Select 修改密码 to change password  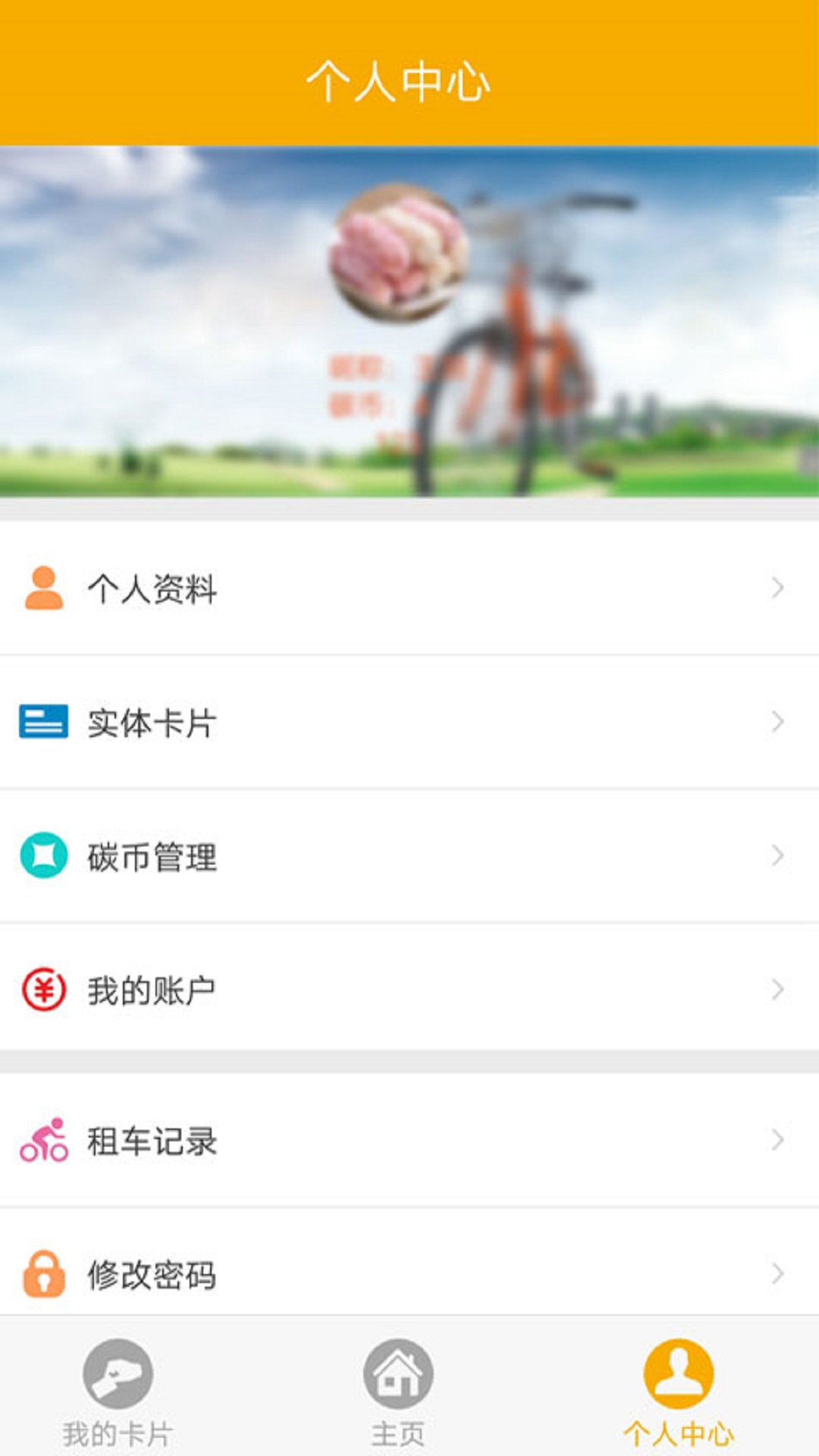coord(409,1273)
